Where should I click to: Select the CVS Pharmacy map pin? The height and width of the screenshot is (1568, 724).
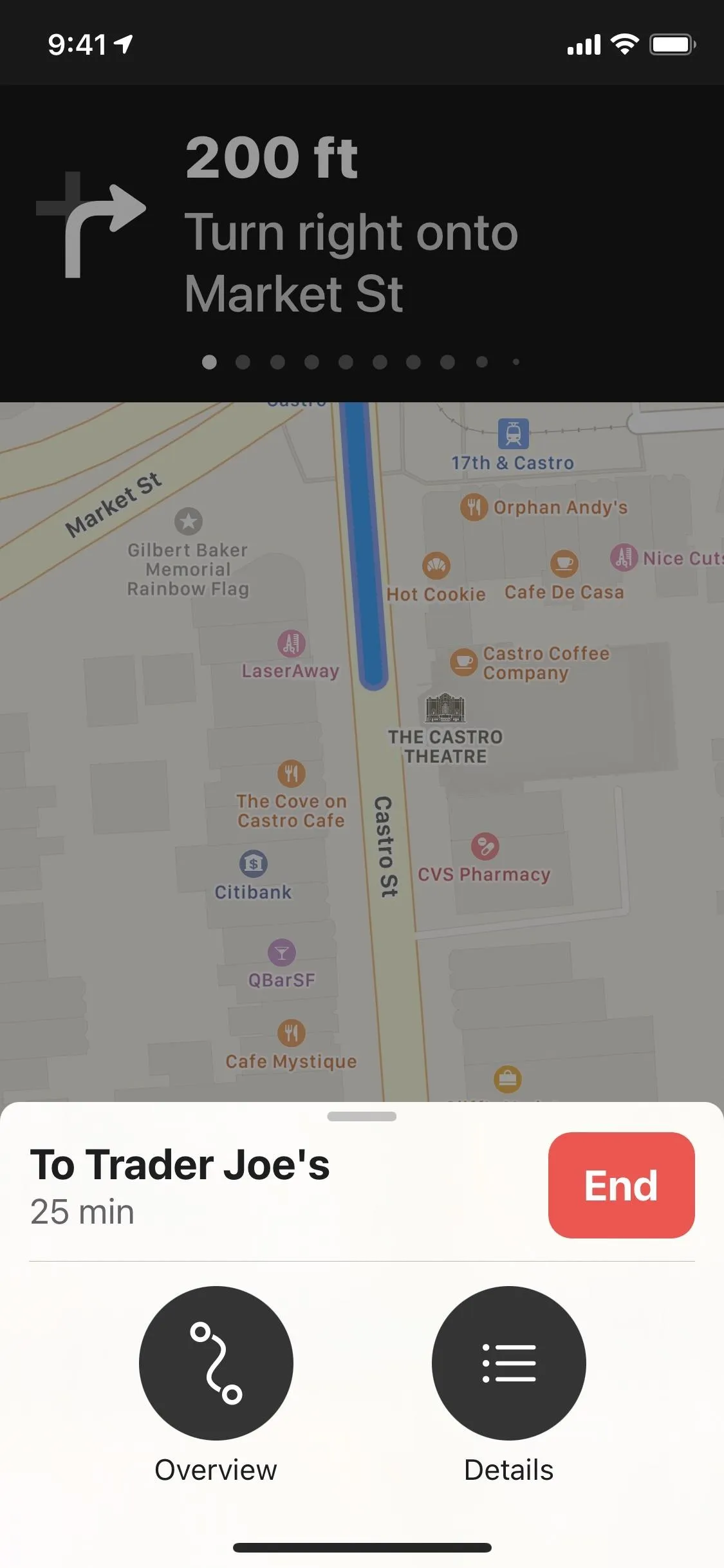coord(485,846)
